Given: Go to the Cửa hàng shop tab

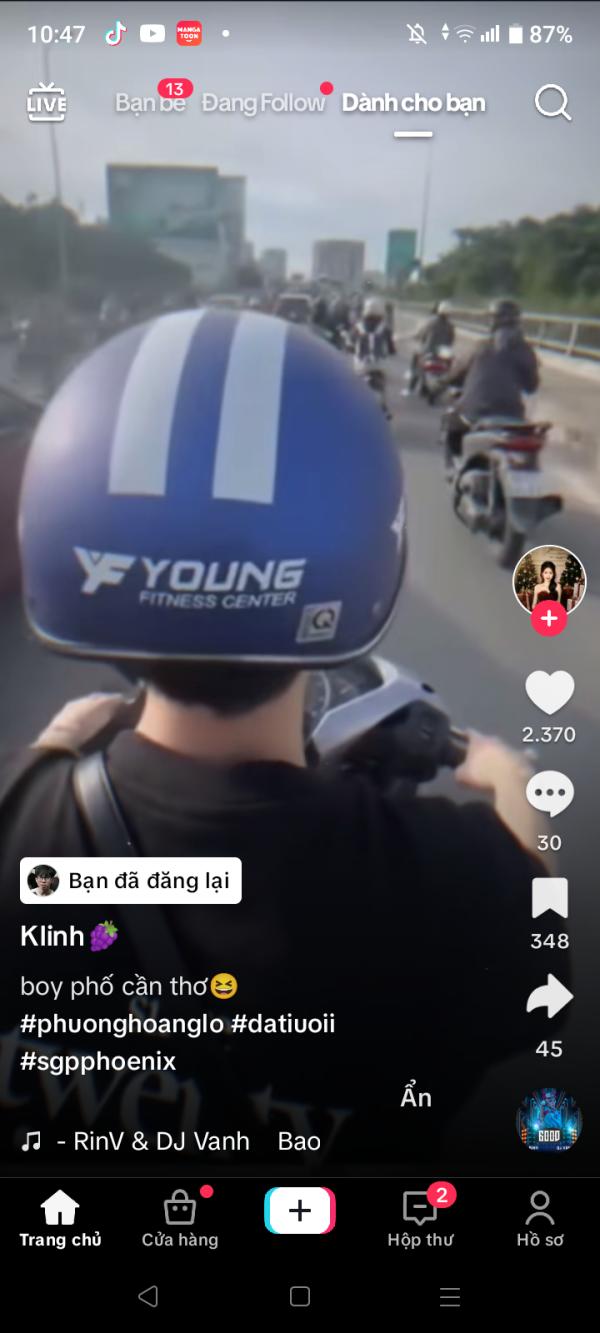Looking at the screenshot, I should click(180, 1218).
